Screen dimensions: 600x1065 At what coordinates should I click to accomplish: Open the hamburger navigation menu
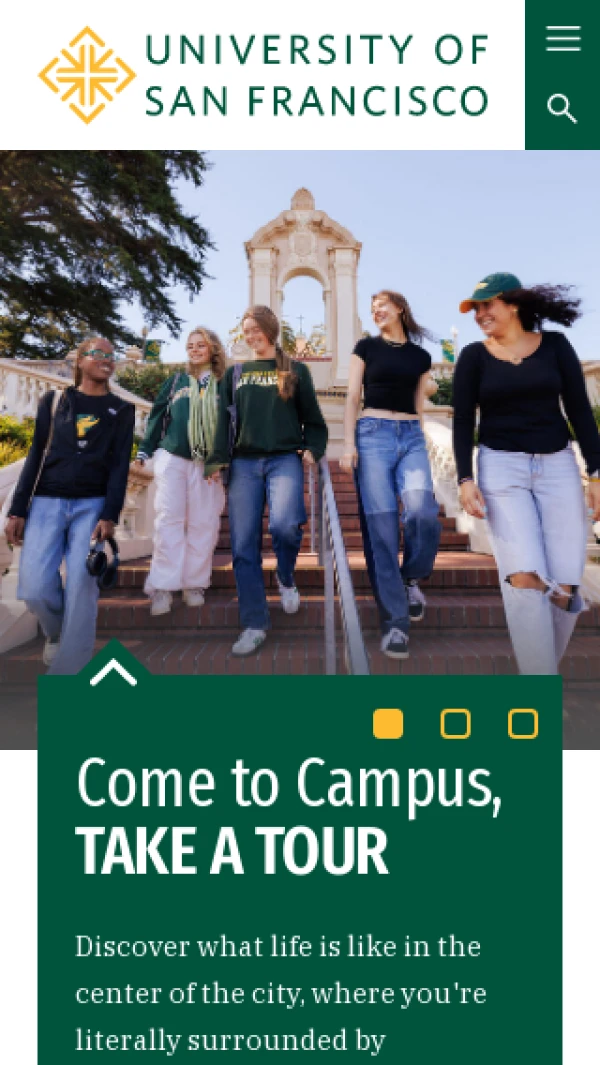(x=562, y=38)
